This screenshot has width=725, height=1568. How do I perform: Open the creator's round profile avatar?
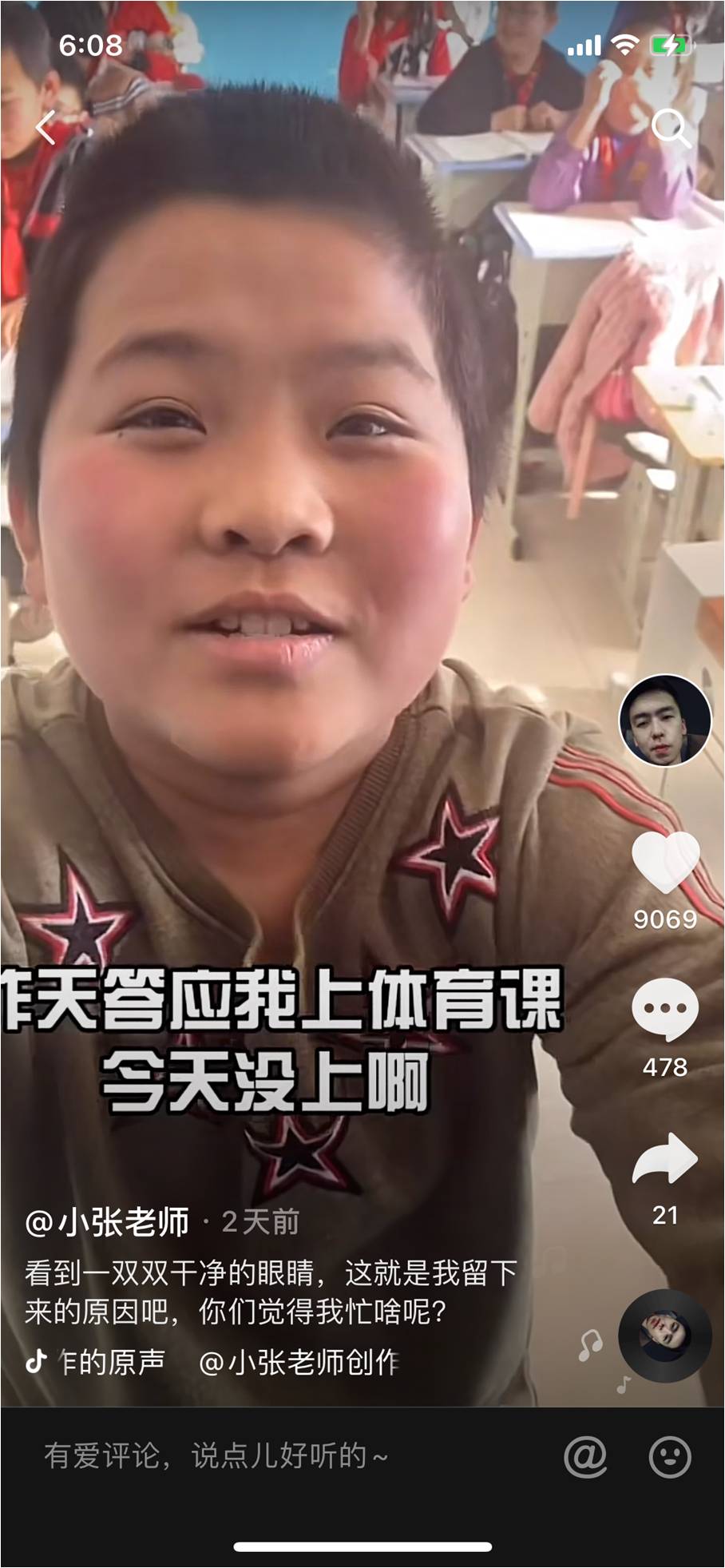click(x=665, y=721)
